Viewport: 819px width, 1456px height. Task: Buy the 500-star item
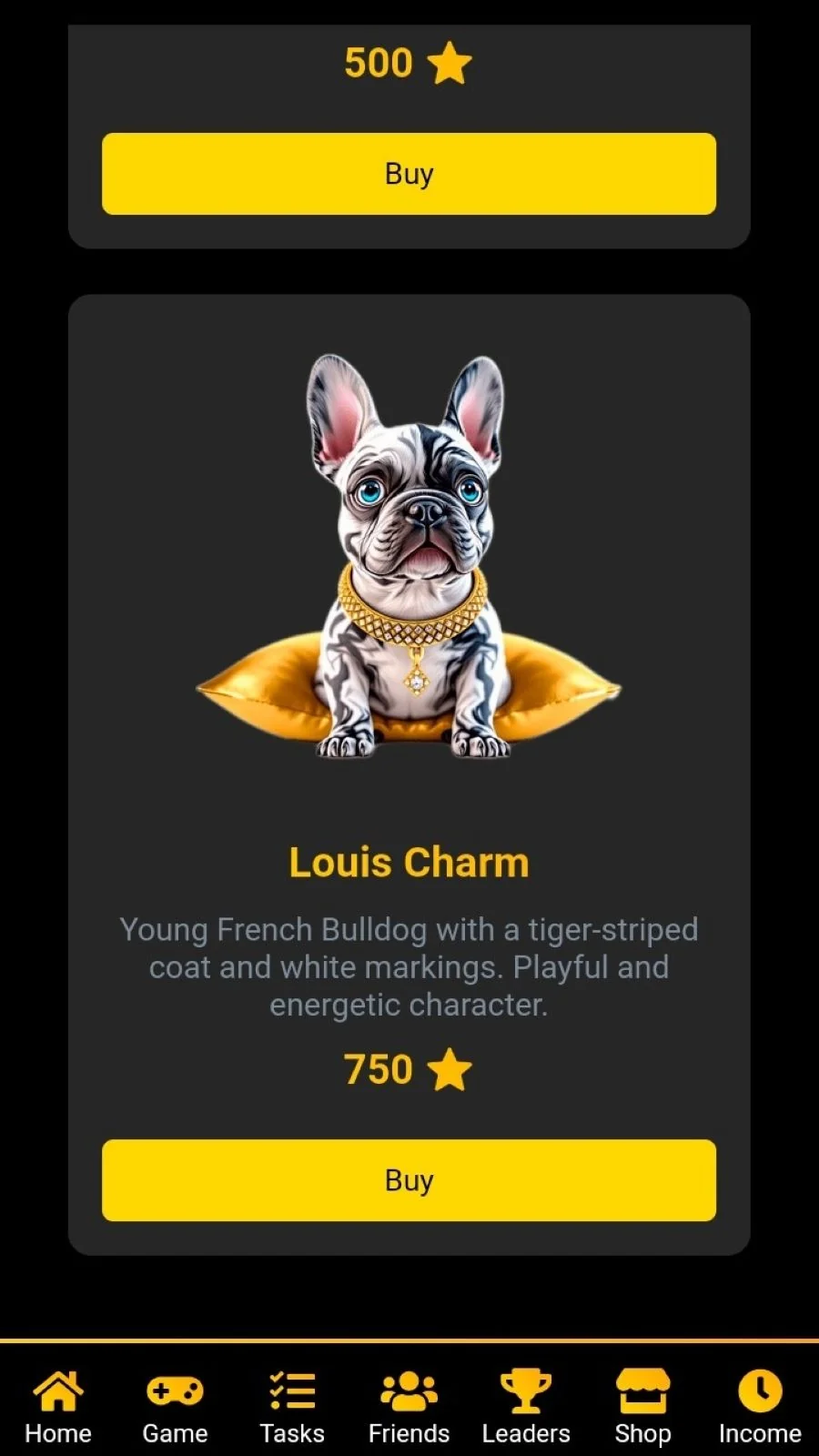pos(409,174)
